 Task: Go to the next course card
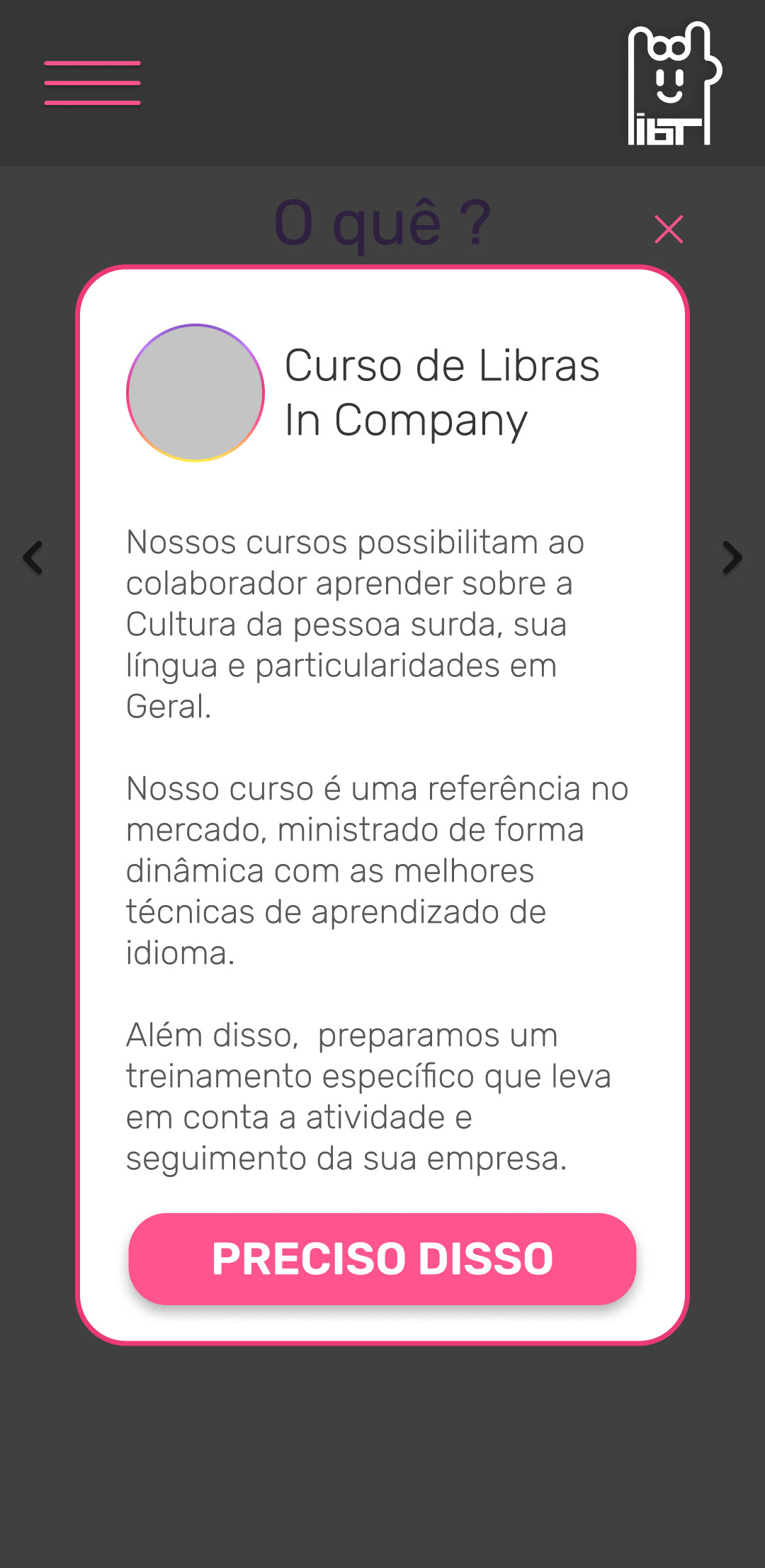732,557
